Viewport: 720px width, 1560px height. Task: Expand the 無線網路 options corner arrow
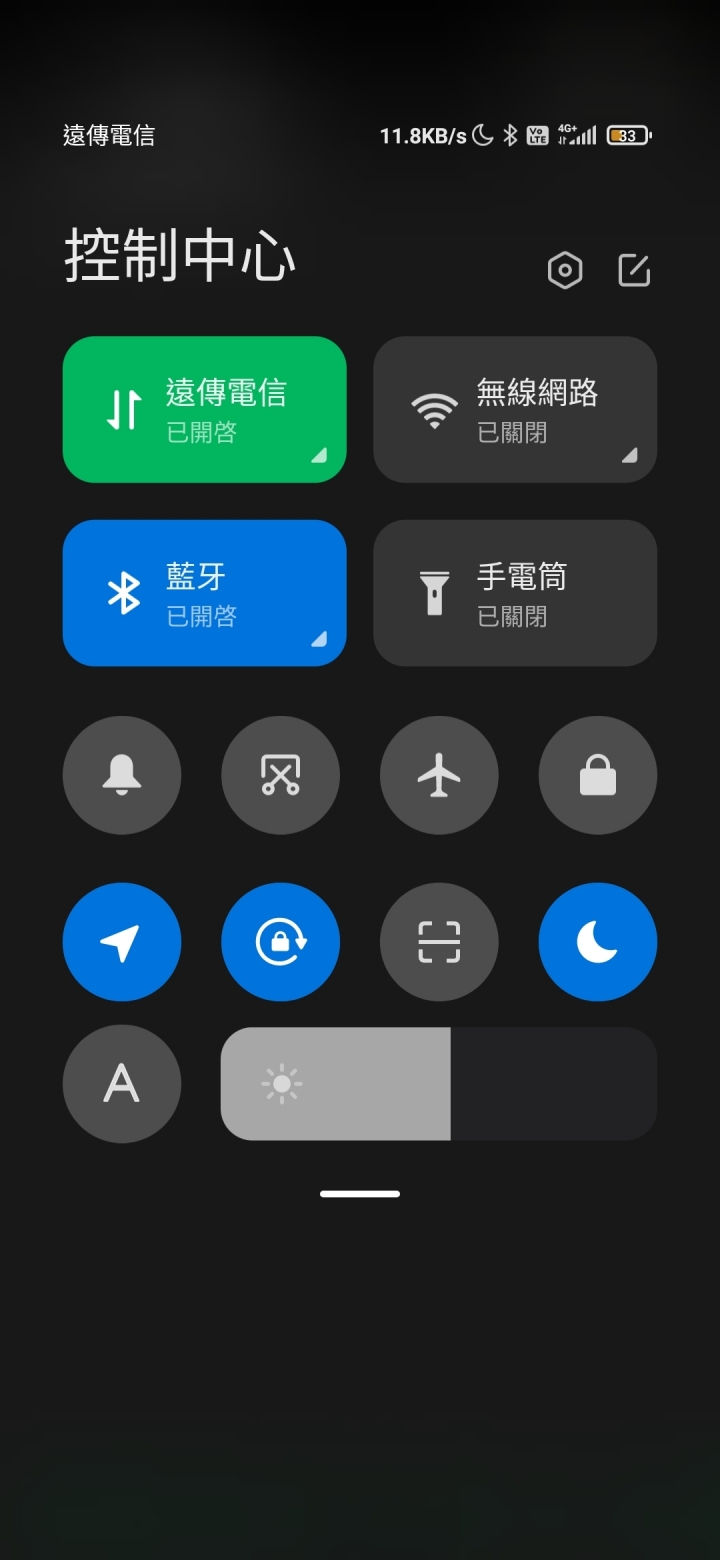(630, 455)
